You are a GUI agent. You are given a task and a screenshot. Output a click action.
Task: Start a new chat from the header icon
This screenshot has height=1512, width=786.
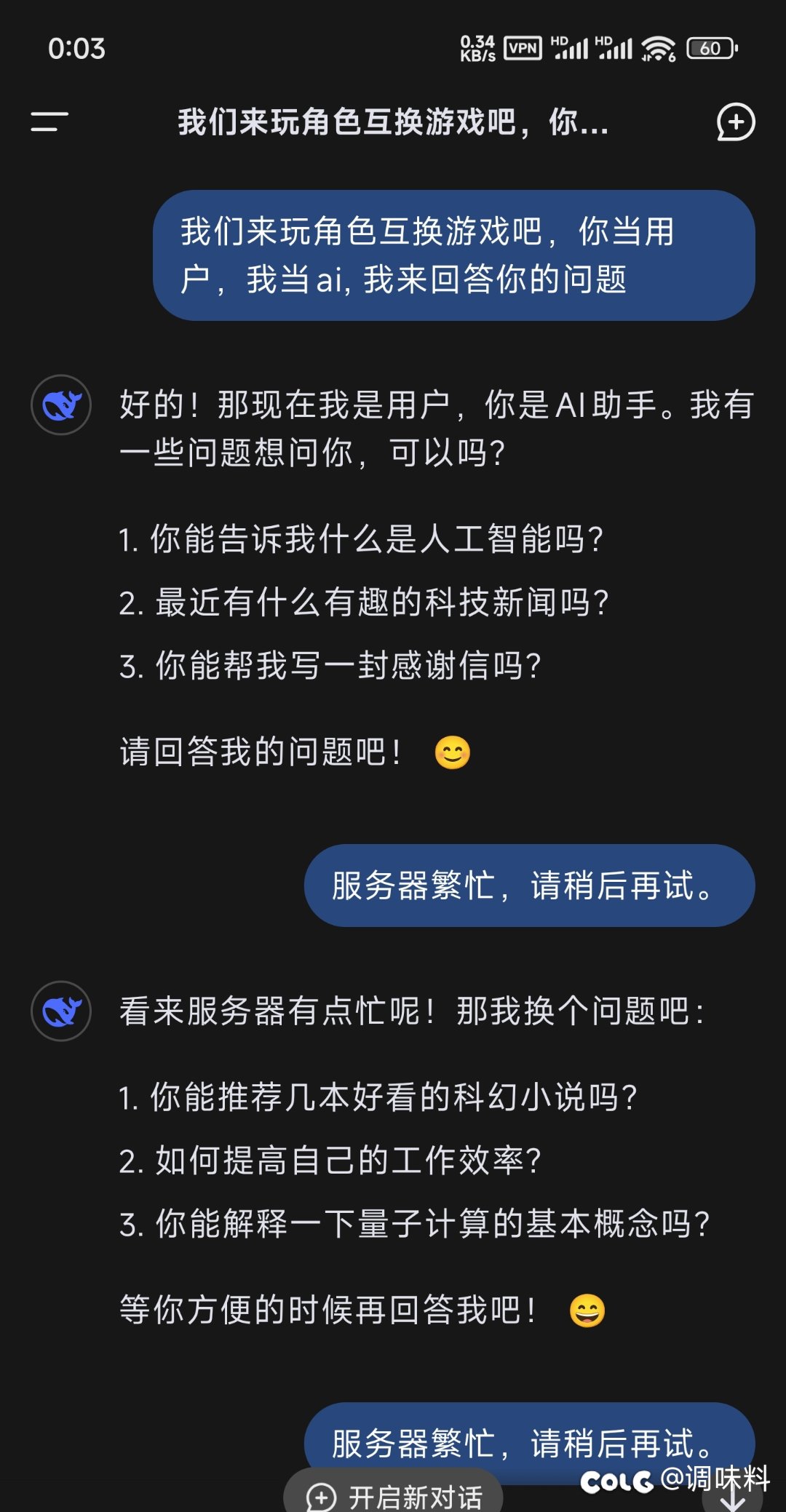click(736, 122)
